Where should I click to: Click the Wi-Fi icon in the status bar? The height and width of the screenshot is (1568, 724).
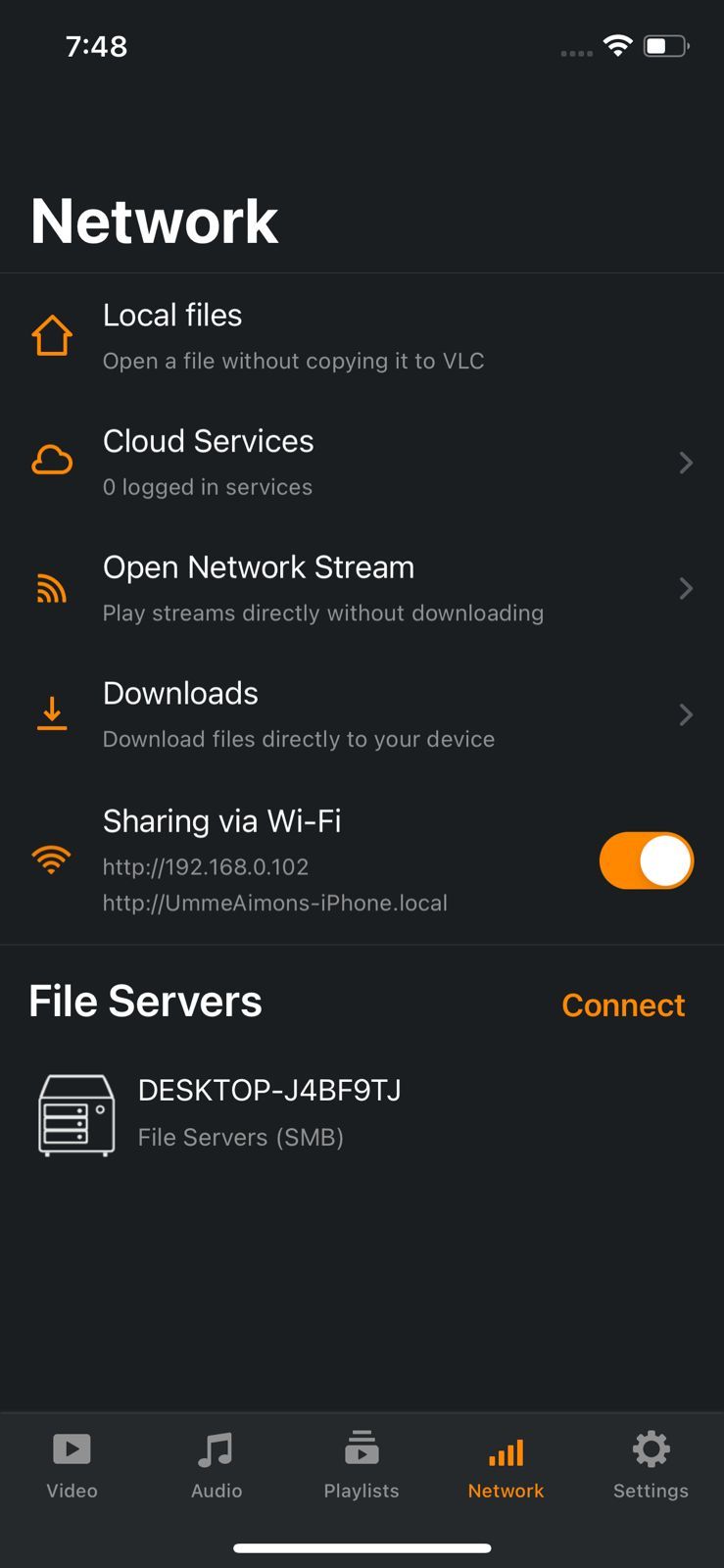point(617,45)
